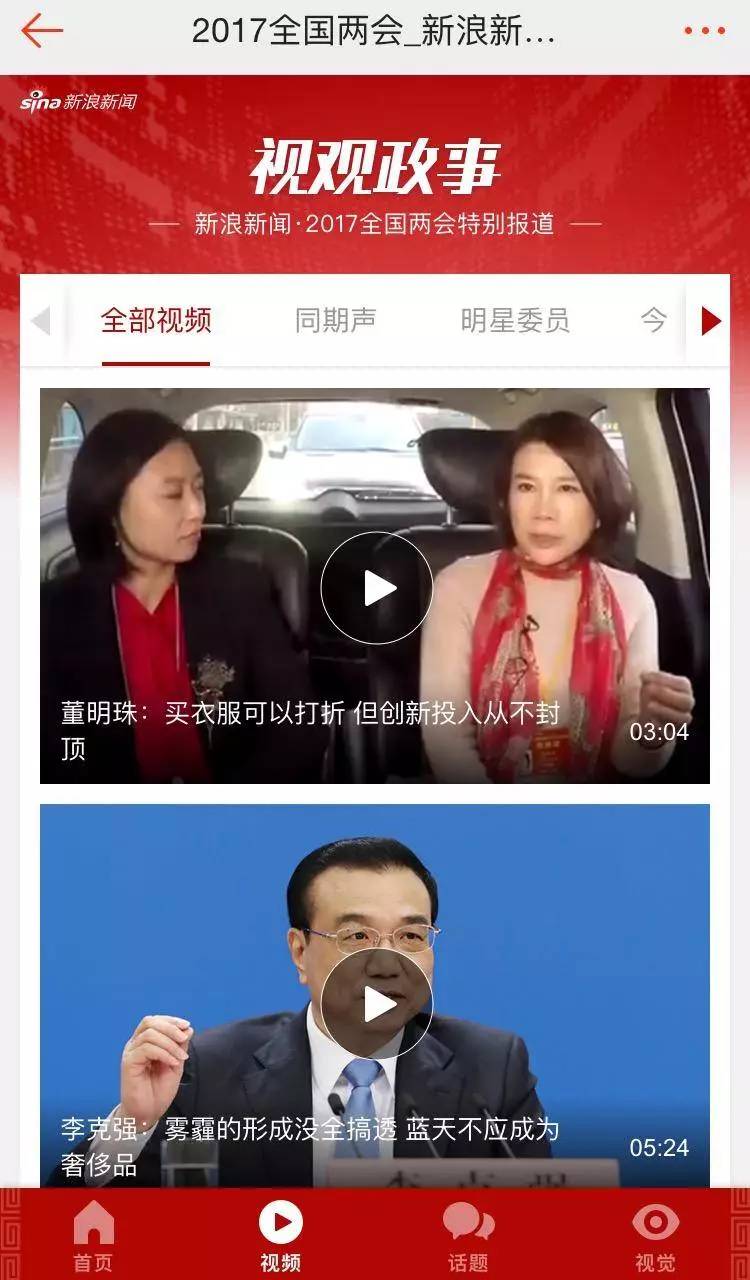Select the 全部视频 tab
Screen dimensions: 750x1280
tap(156, 321)
